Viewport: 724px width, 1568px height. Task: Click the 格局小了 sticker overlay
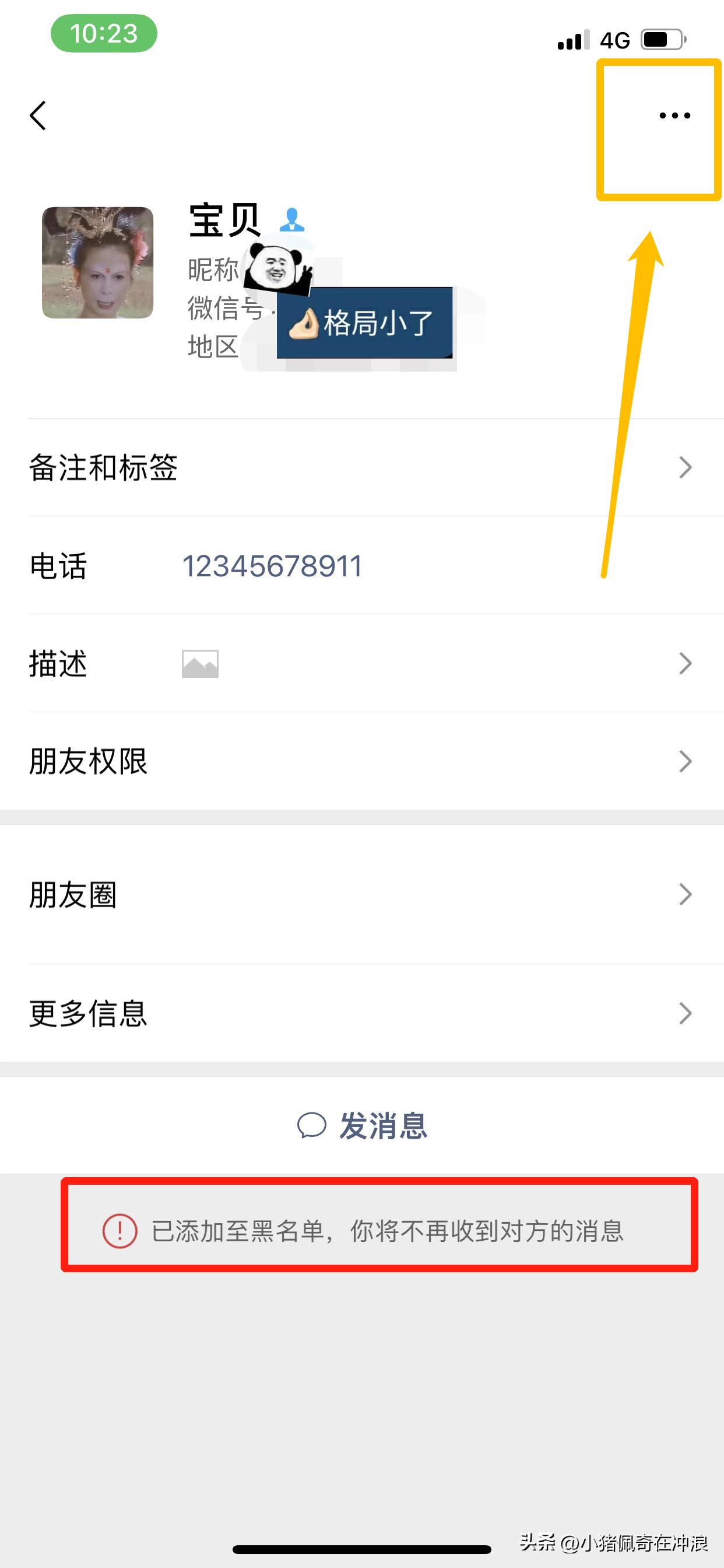(365, 323)
